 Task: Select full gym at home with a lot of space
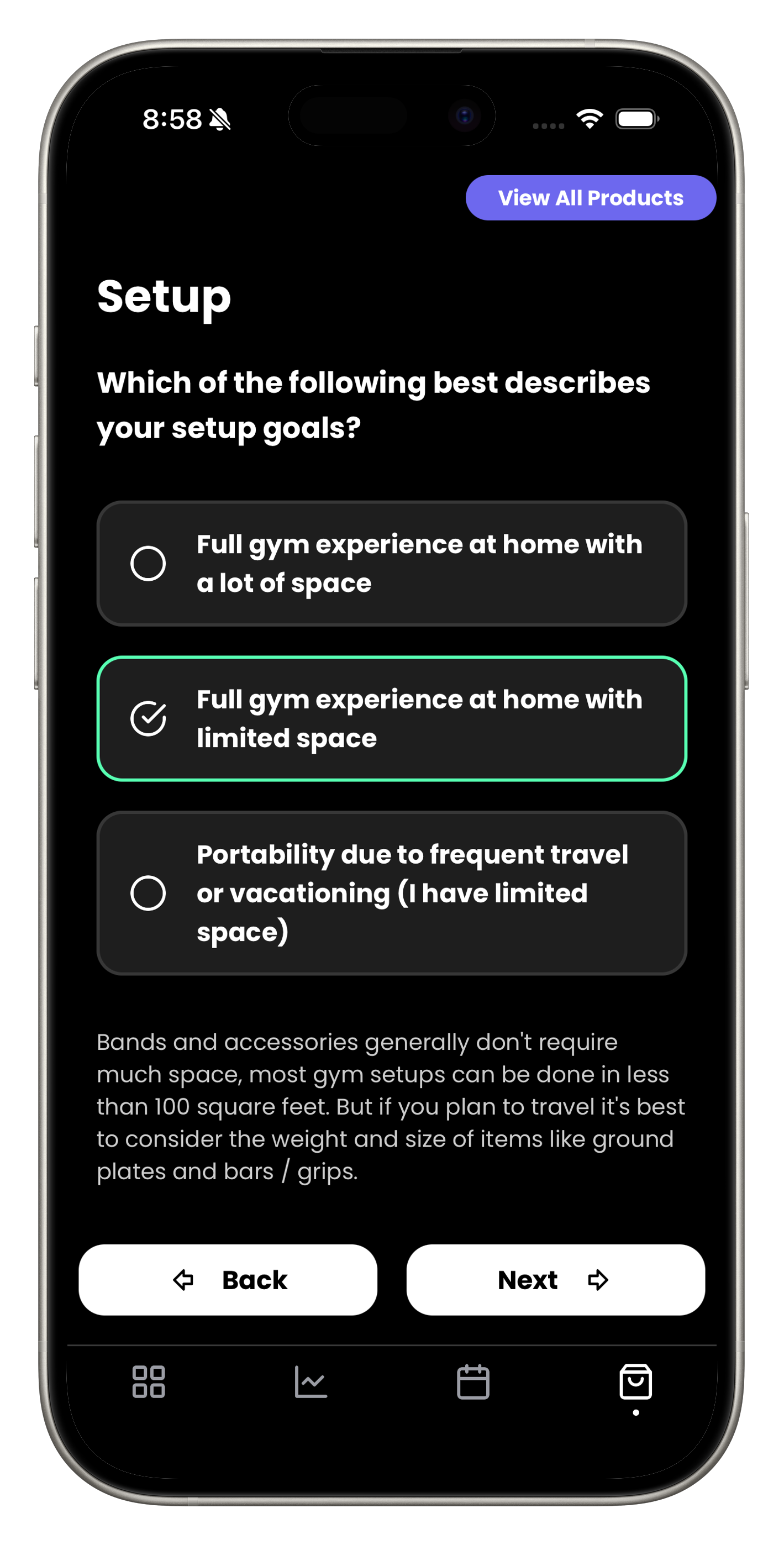391,563
